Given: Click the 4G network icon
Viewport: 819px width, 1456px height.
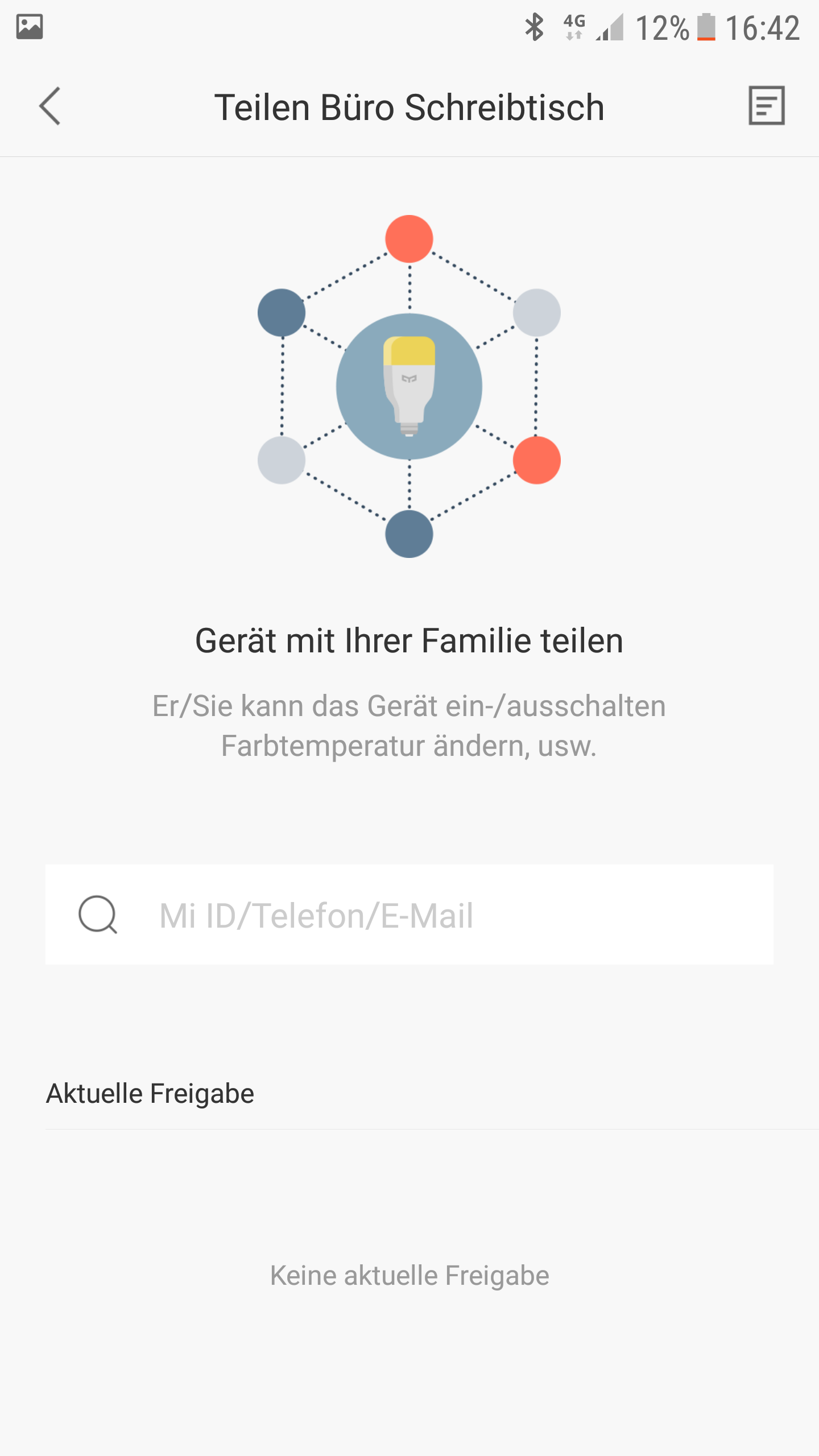Looking at the screenshot, I should 573,26.
